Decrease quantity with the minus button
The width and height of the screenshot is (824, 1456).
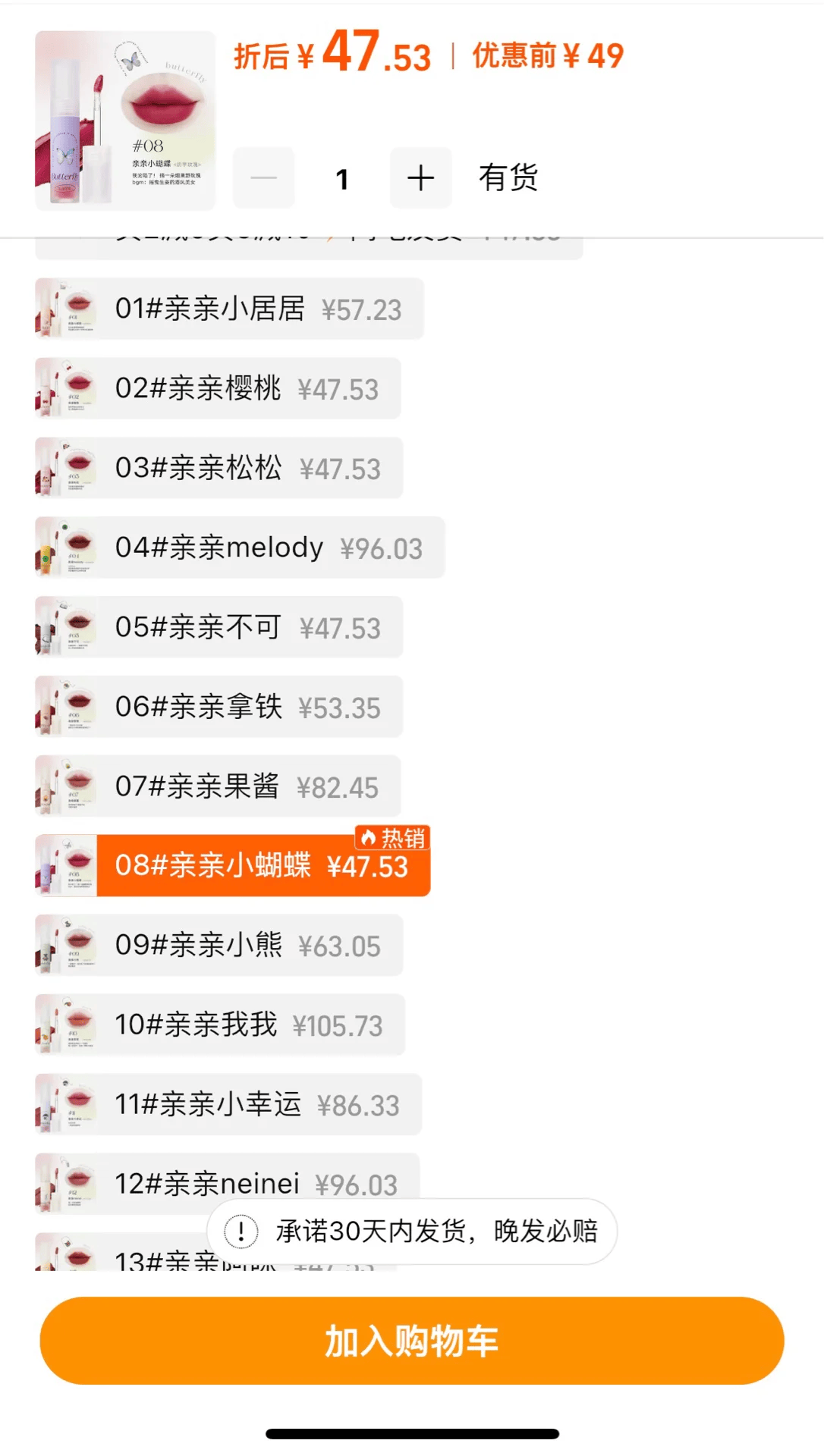263,178
